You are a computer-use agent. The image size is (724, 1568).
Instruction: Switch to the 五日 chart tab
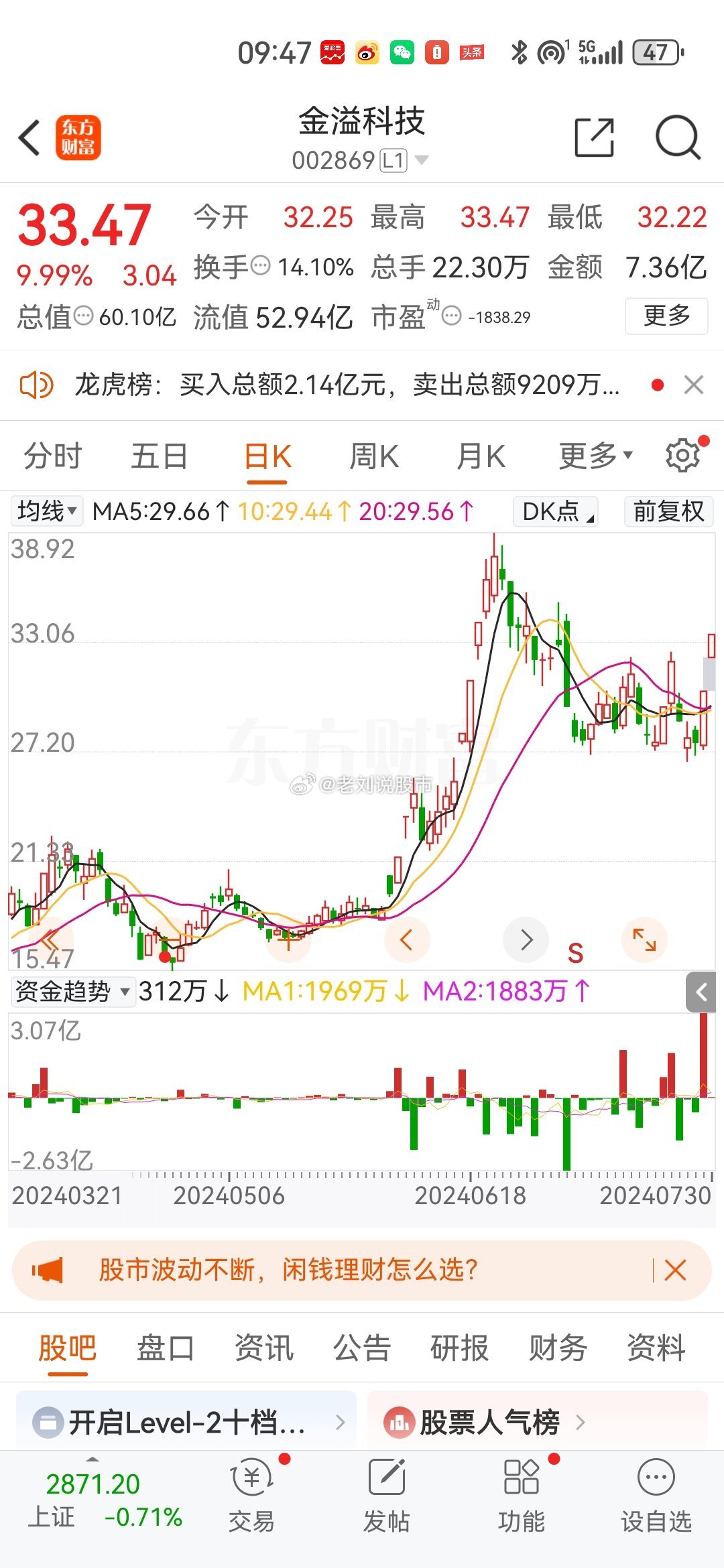[159, 456]
